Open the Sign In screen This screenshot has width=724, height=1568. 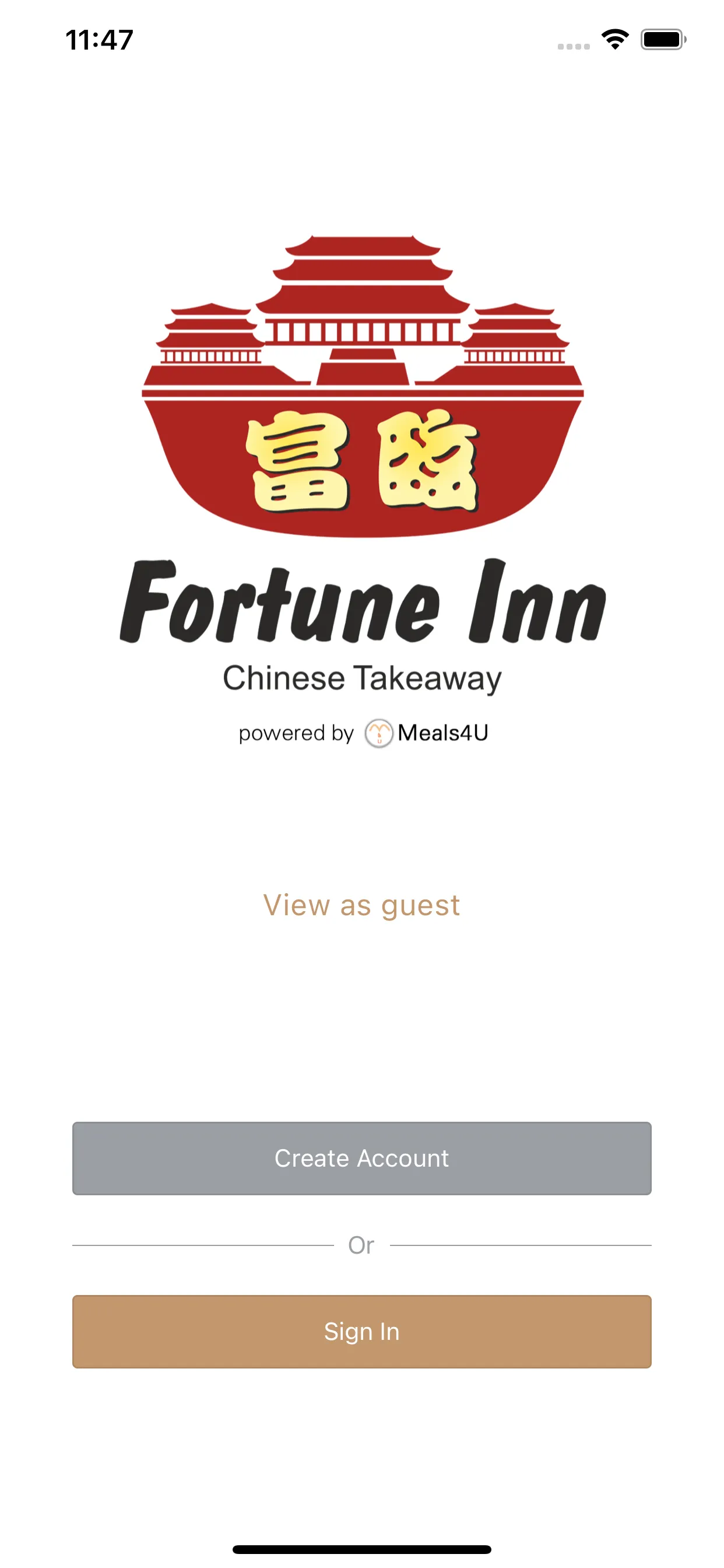click(x=361, y=1331)
